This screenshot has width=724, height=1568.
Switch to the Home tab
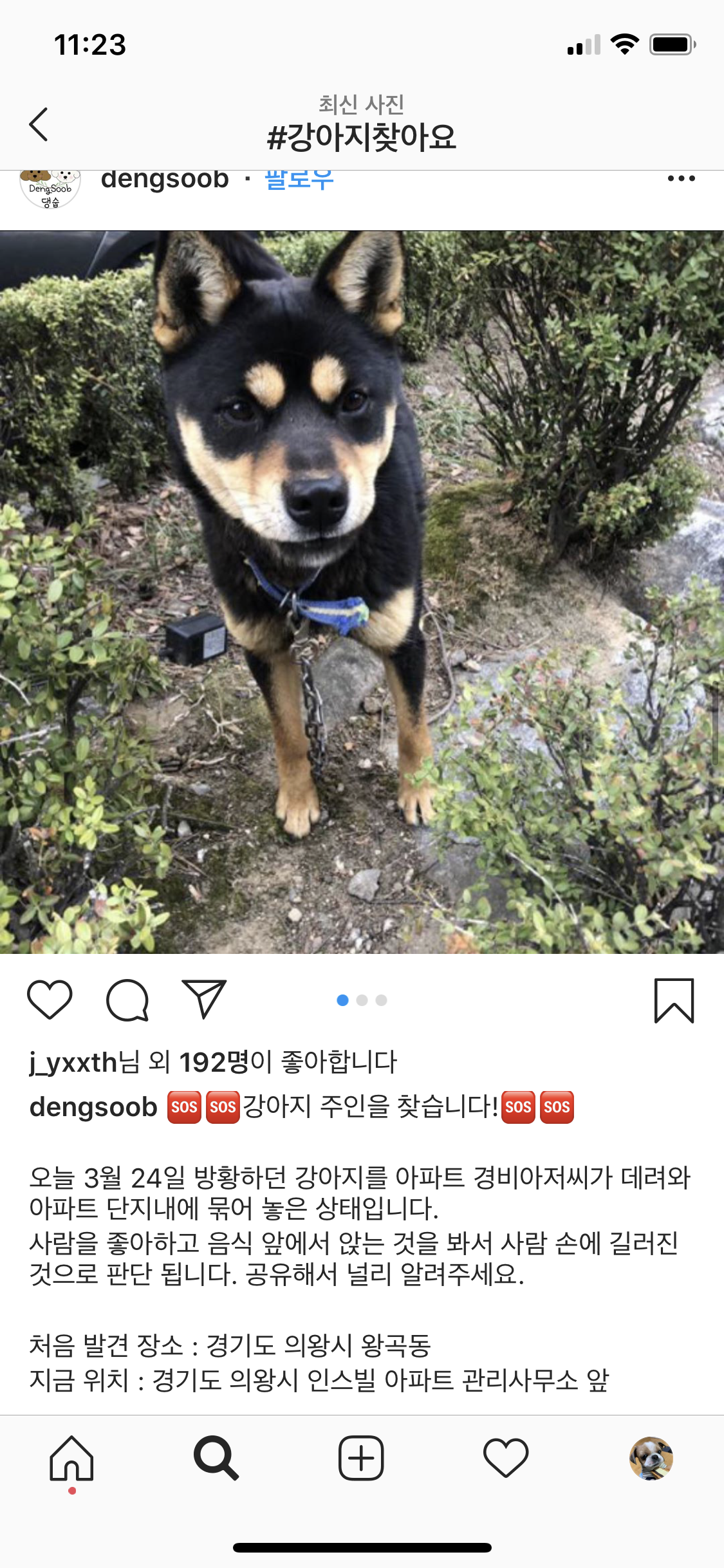click(72, 1459)
